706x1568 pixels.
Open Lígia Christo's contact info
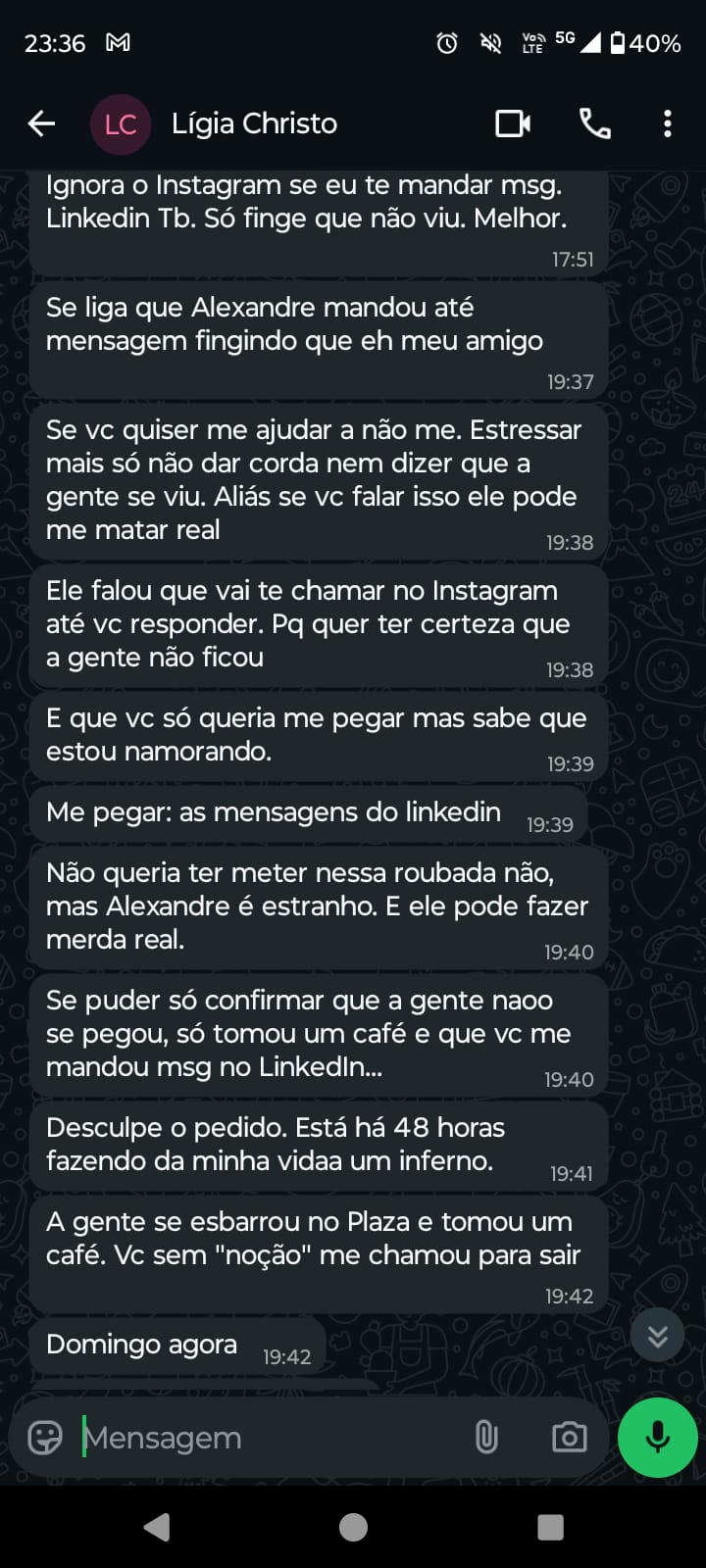[x=255, y=123]
